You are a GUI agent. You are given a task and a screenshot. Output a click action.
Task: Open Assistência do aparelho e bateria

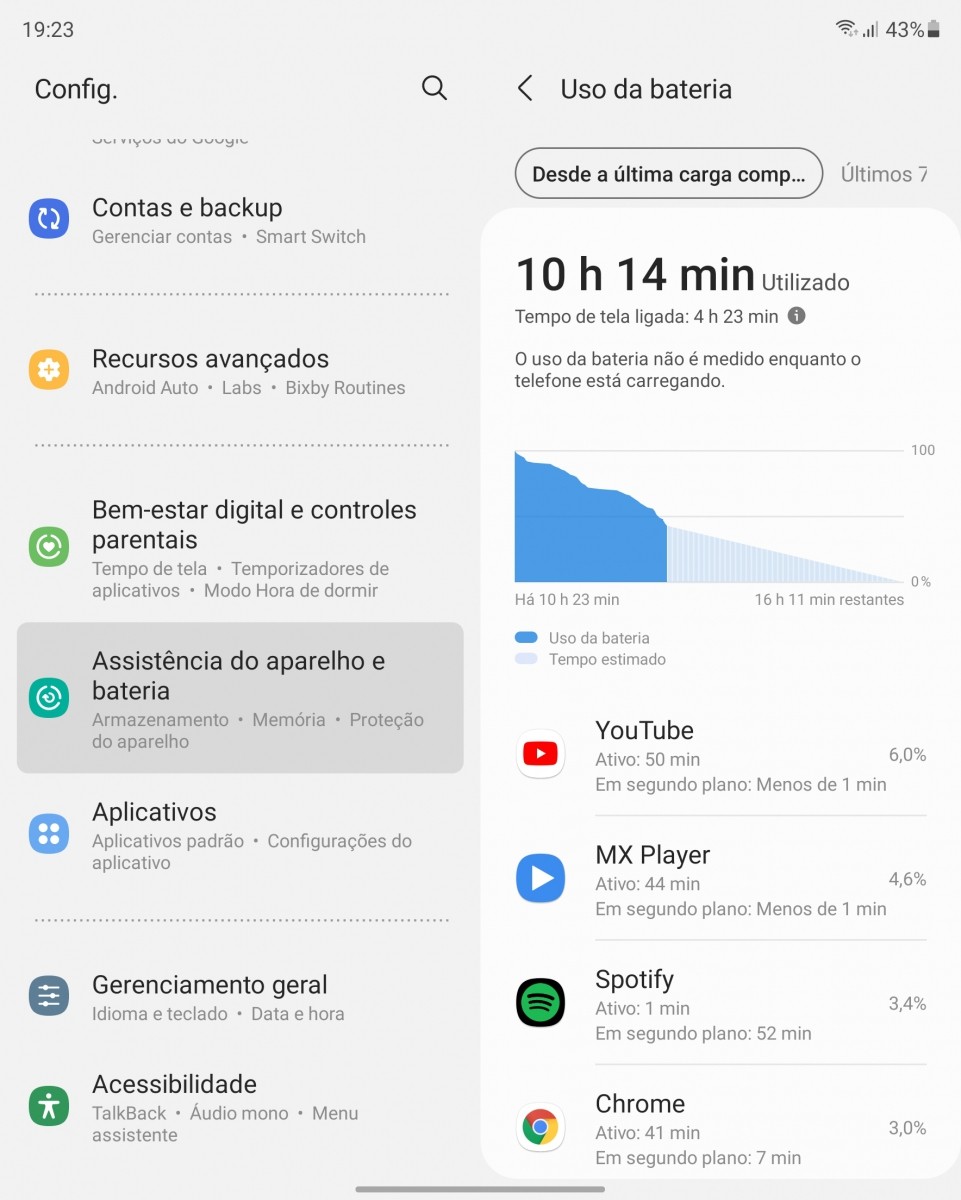coord(240,698)
